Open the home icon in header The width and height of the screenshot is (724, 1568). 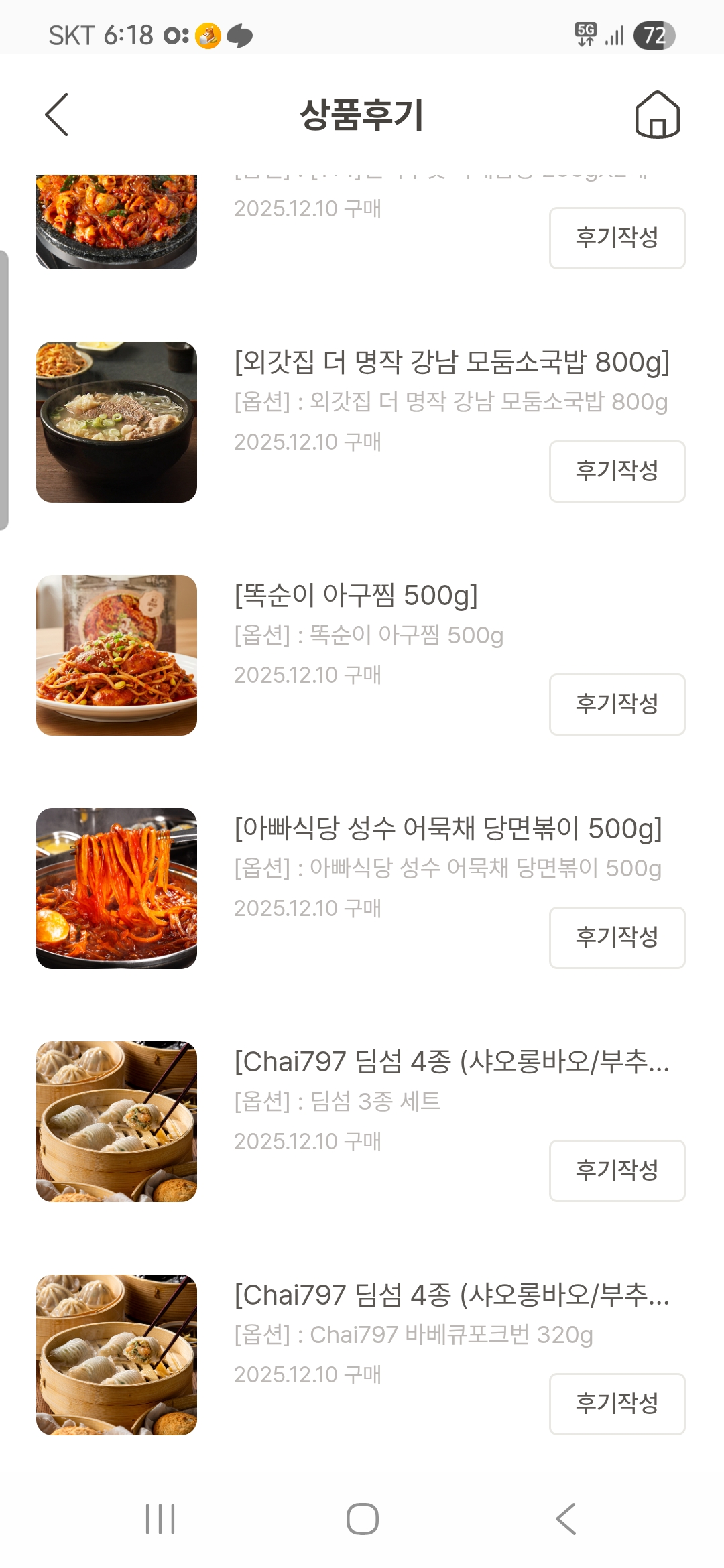[x=657, y=115]
